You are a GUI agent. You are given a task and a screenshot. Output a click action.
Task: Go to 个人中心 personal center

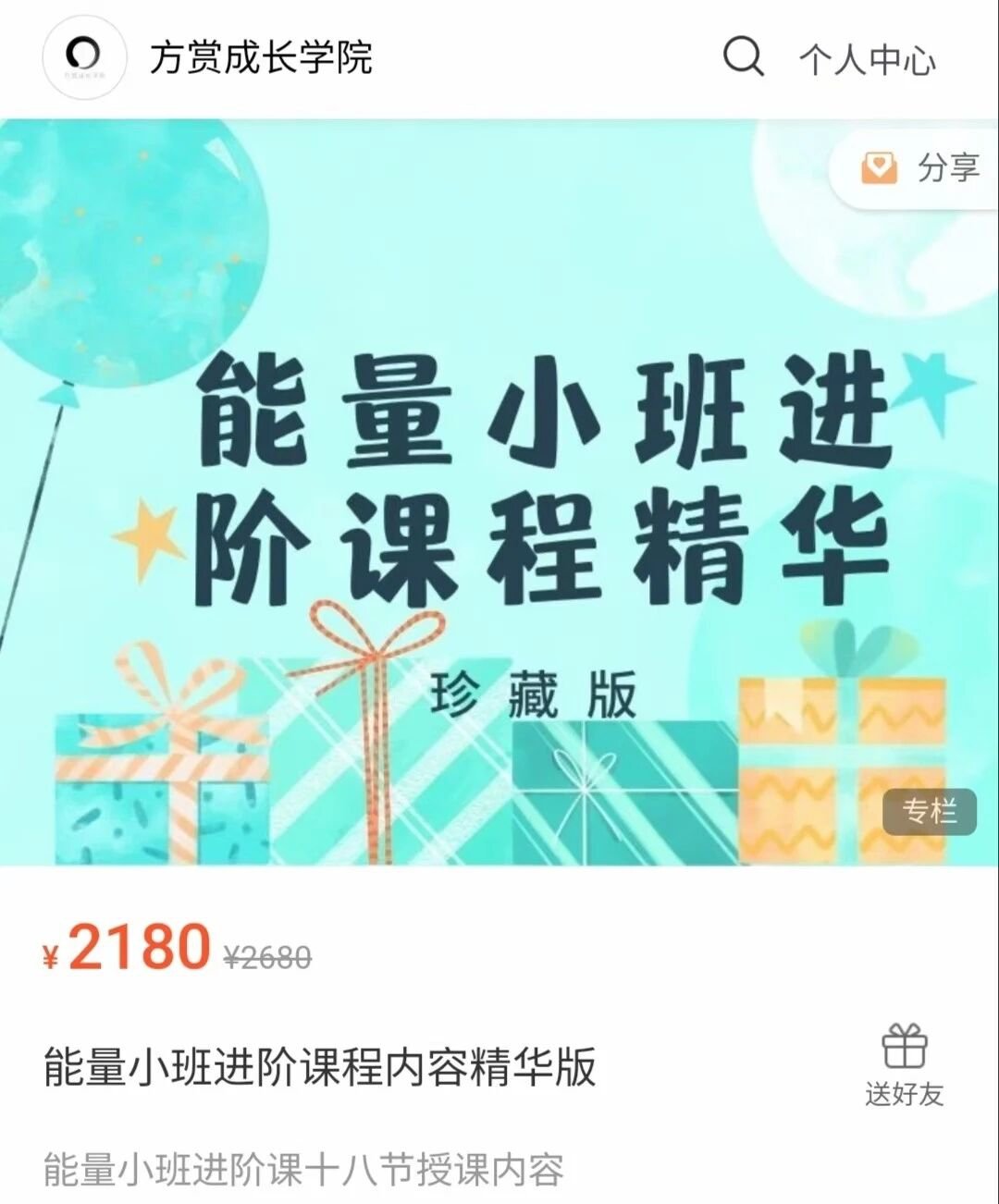tap(867, 59)
